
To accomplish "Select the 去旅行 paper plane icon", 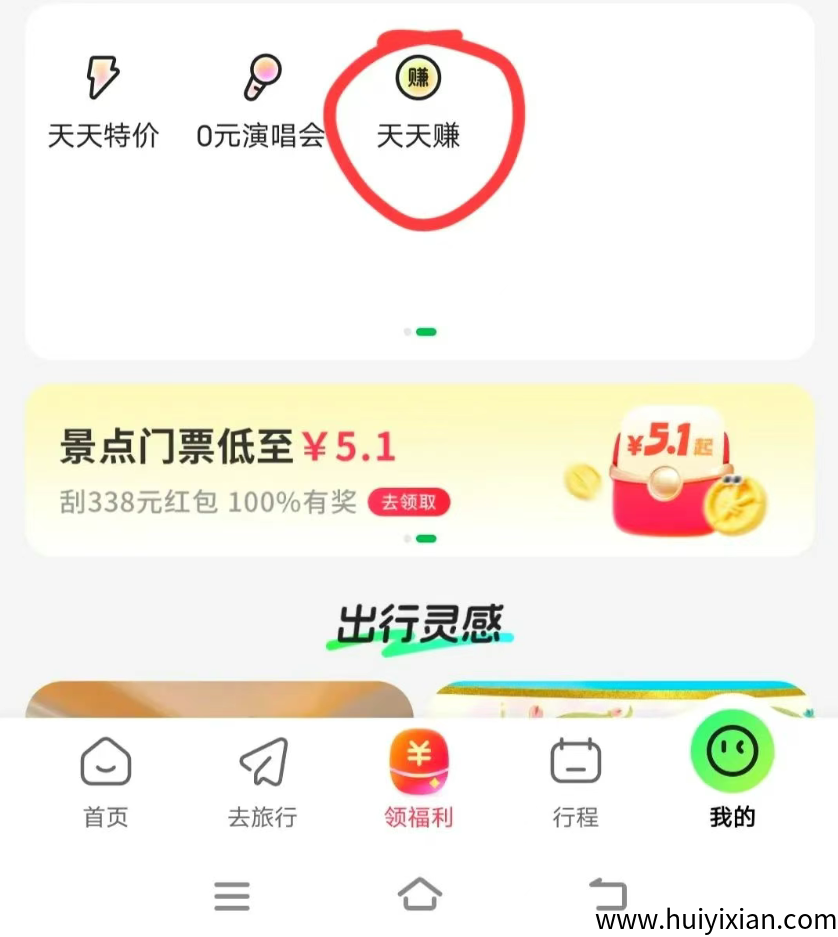I will point(262,763).
